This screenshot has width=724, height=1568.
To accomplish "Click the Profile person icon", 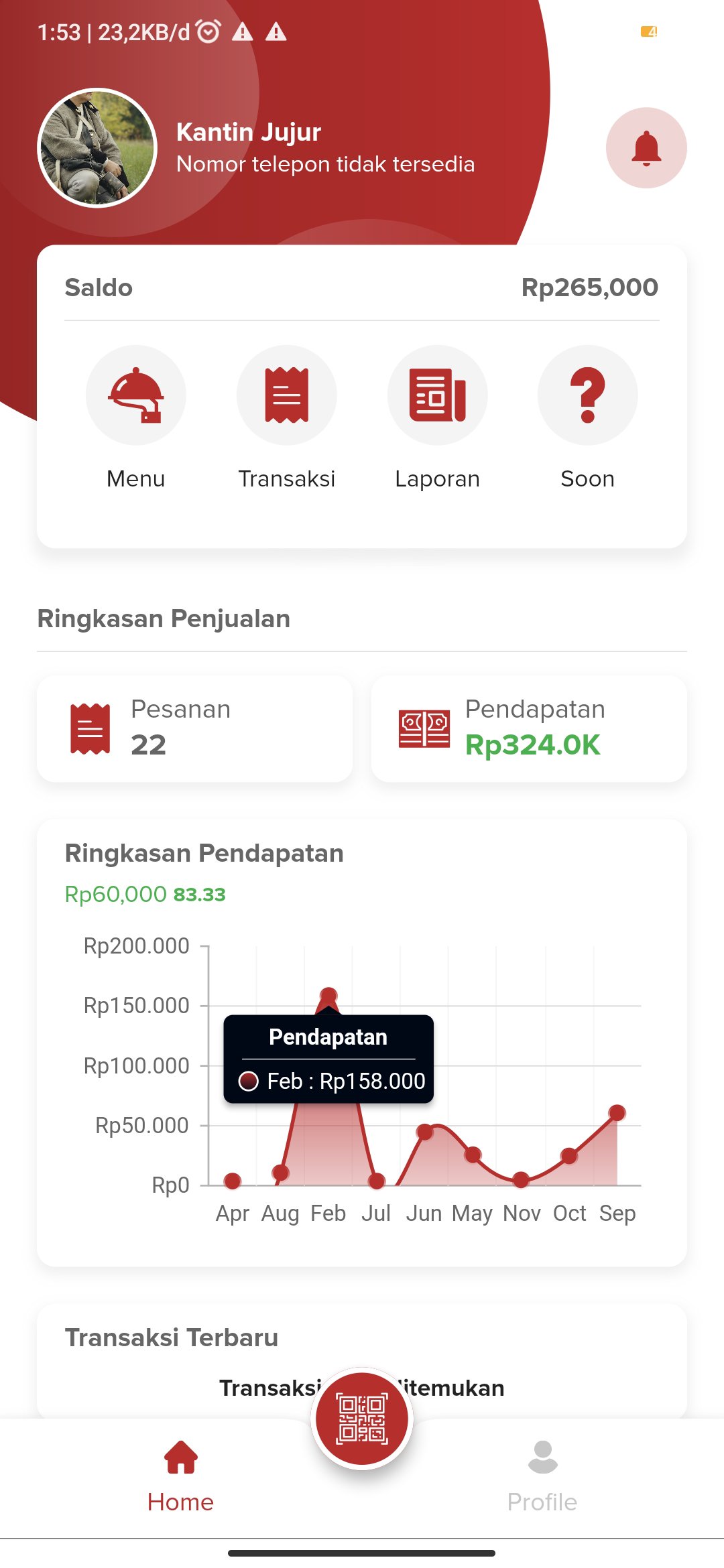I will pos(543,1454).
